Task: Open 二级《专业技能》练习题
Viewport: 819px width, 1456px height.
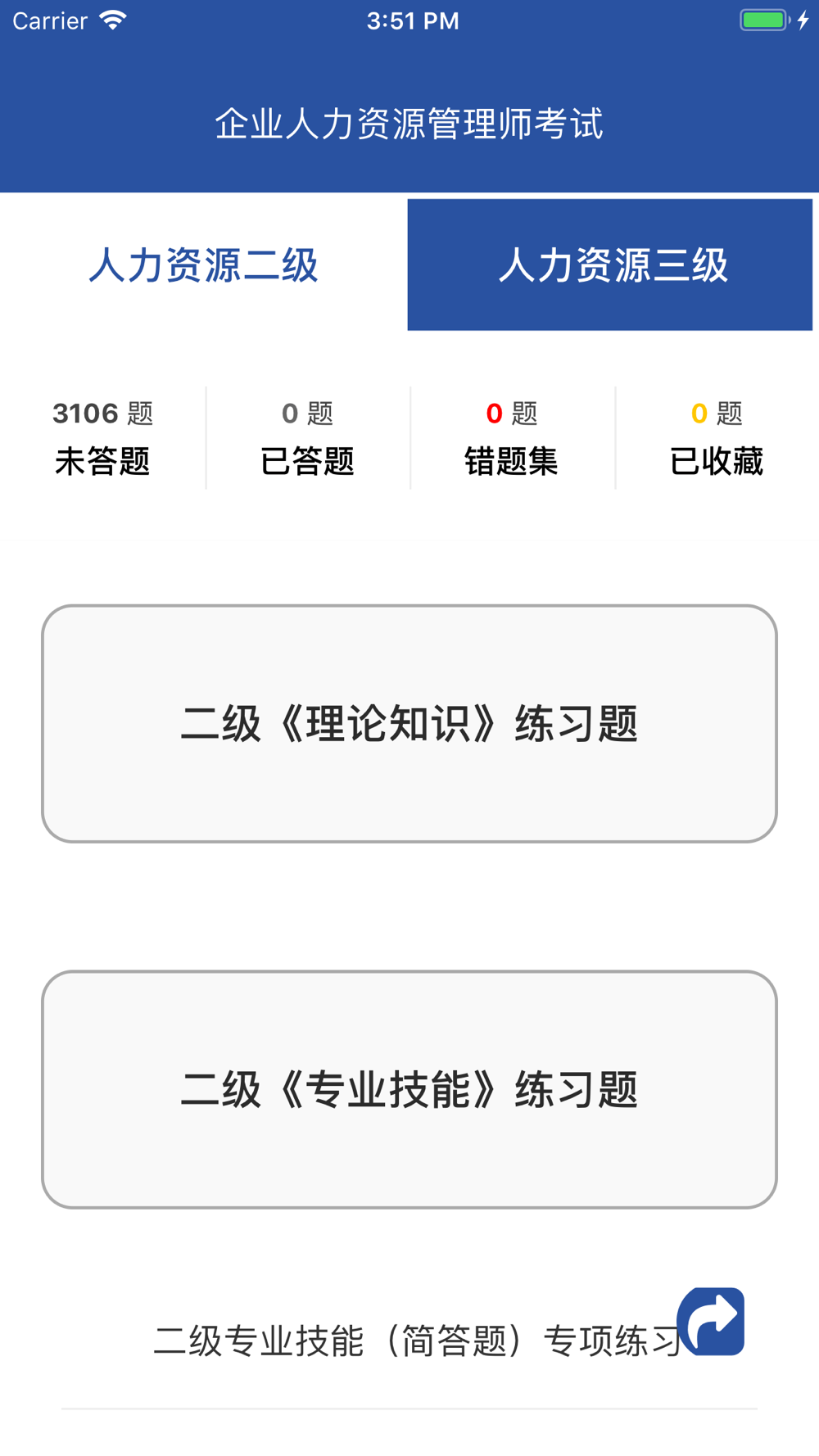Action: [409, 1090]
